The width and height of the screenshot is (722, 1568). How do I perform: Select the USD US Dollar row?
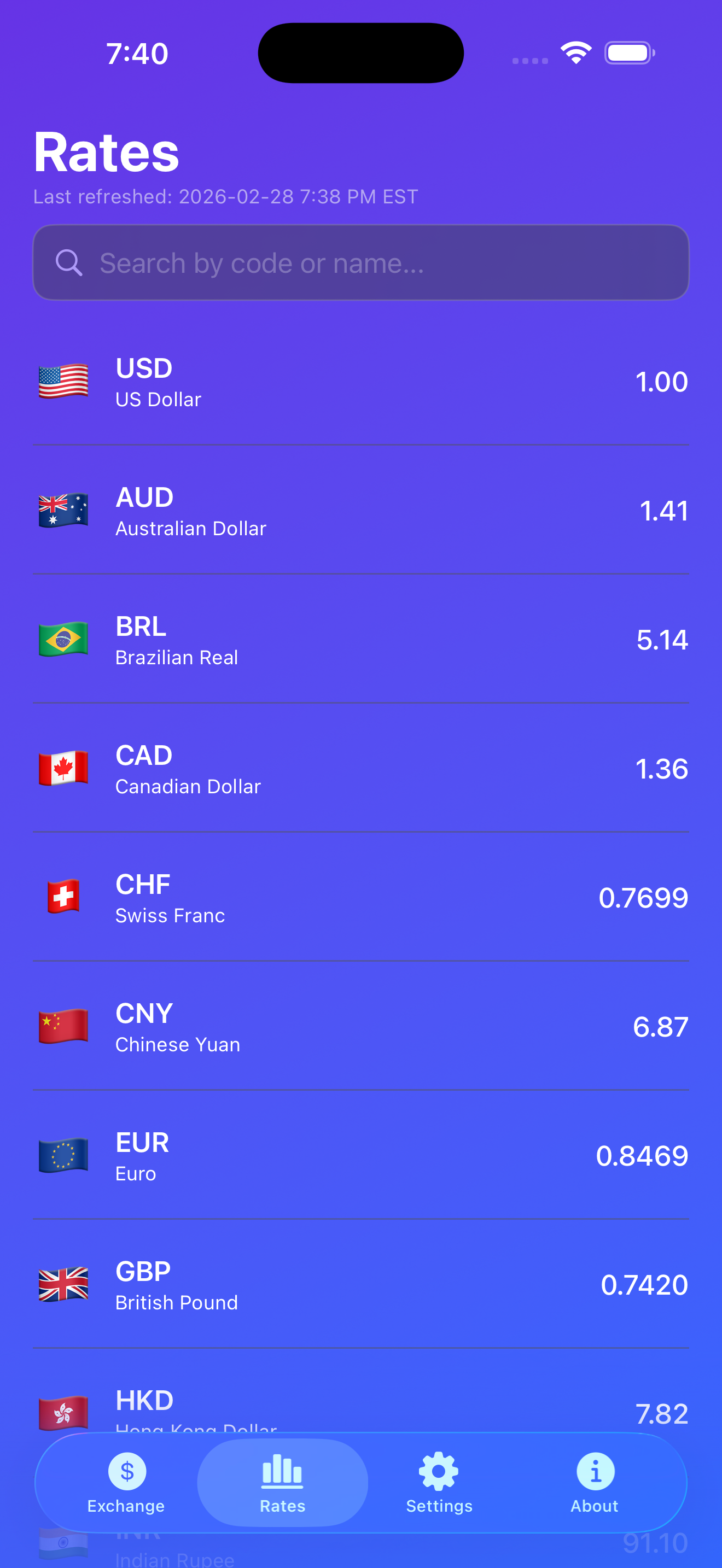point(361,382)
